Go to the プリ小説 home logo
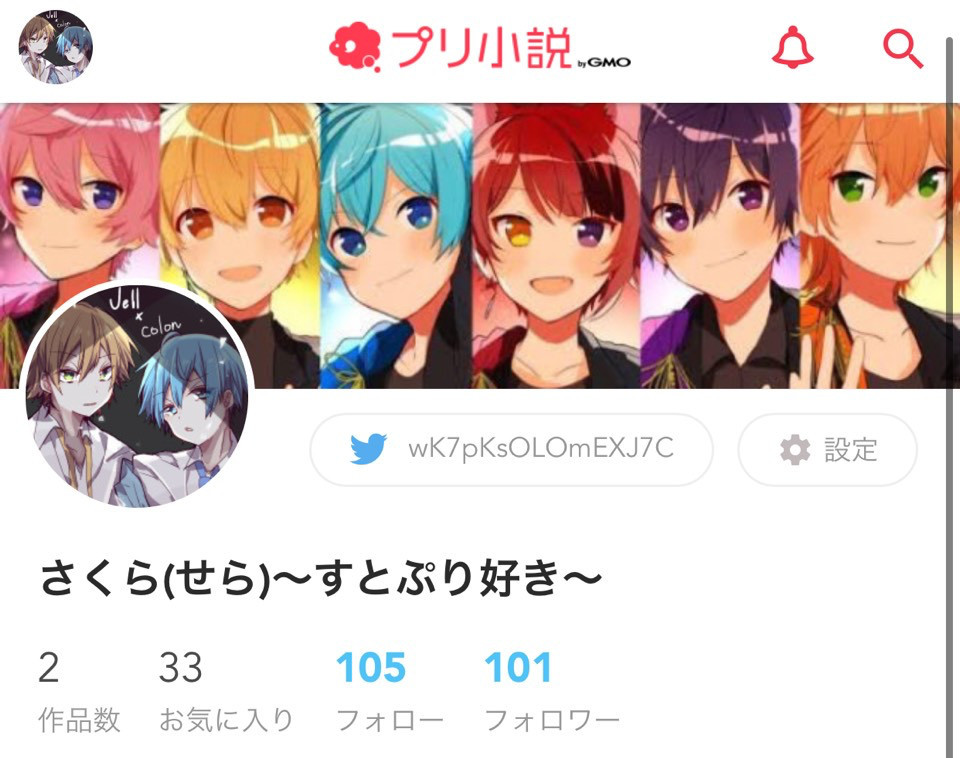The width and height of the screenshot is (960, 758). click(479, 48)
